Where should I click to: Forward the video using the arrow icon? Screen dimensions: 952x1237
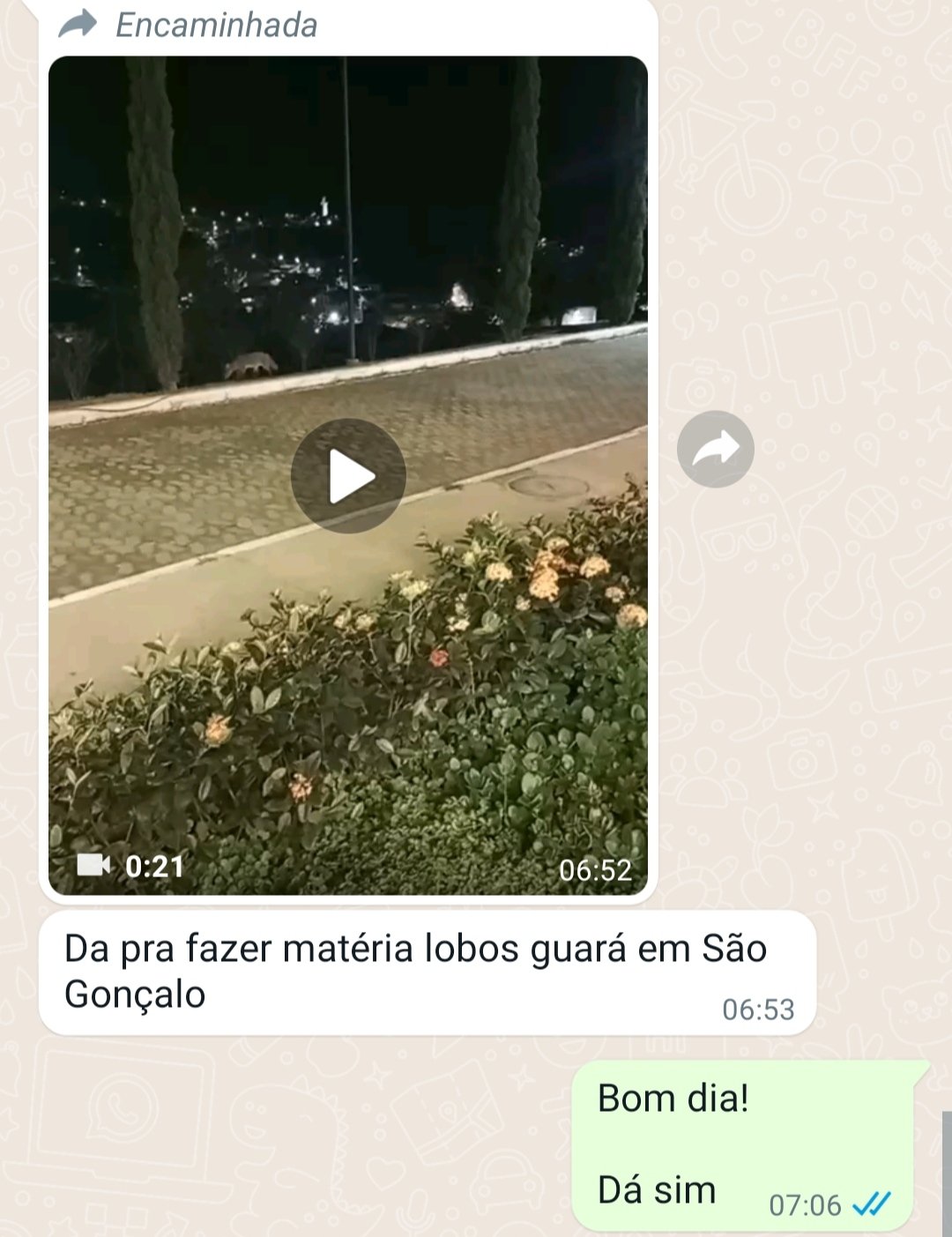(x=715, y=449)
